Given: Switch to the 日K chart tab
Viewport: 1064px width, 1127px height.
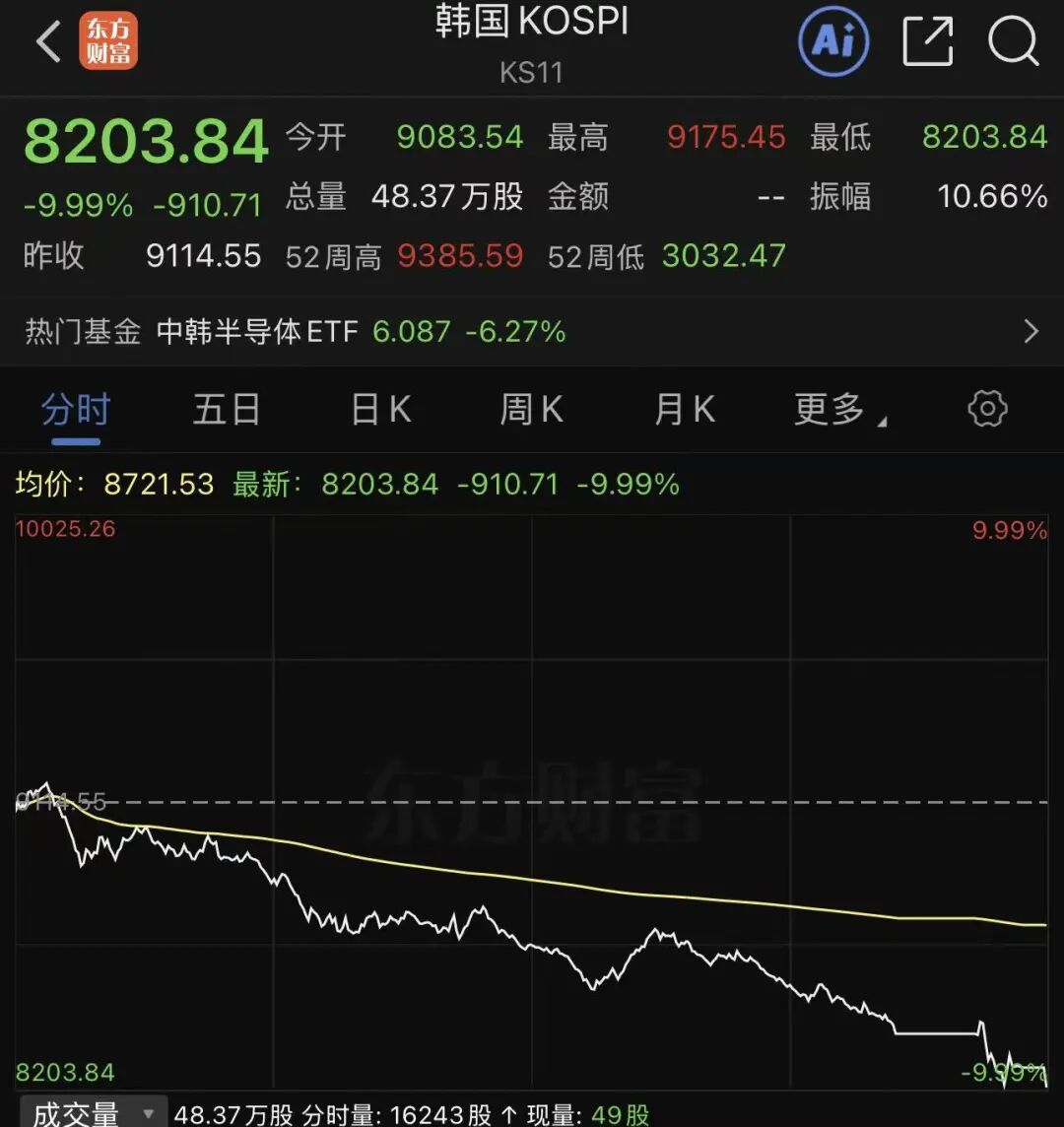Looking at the screenshot, I should [381, 410].
